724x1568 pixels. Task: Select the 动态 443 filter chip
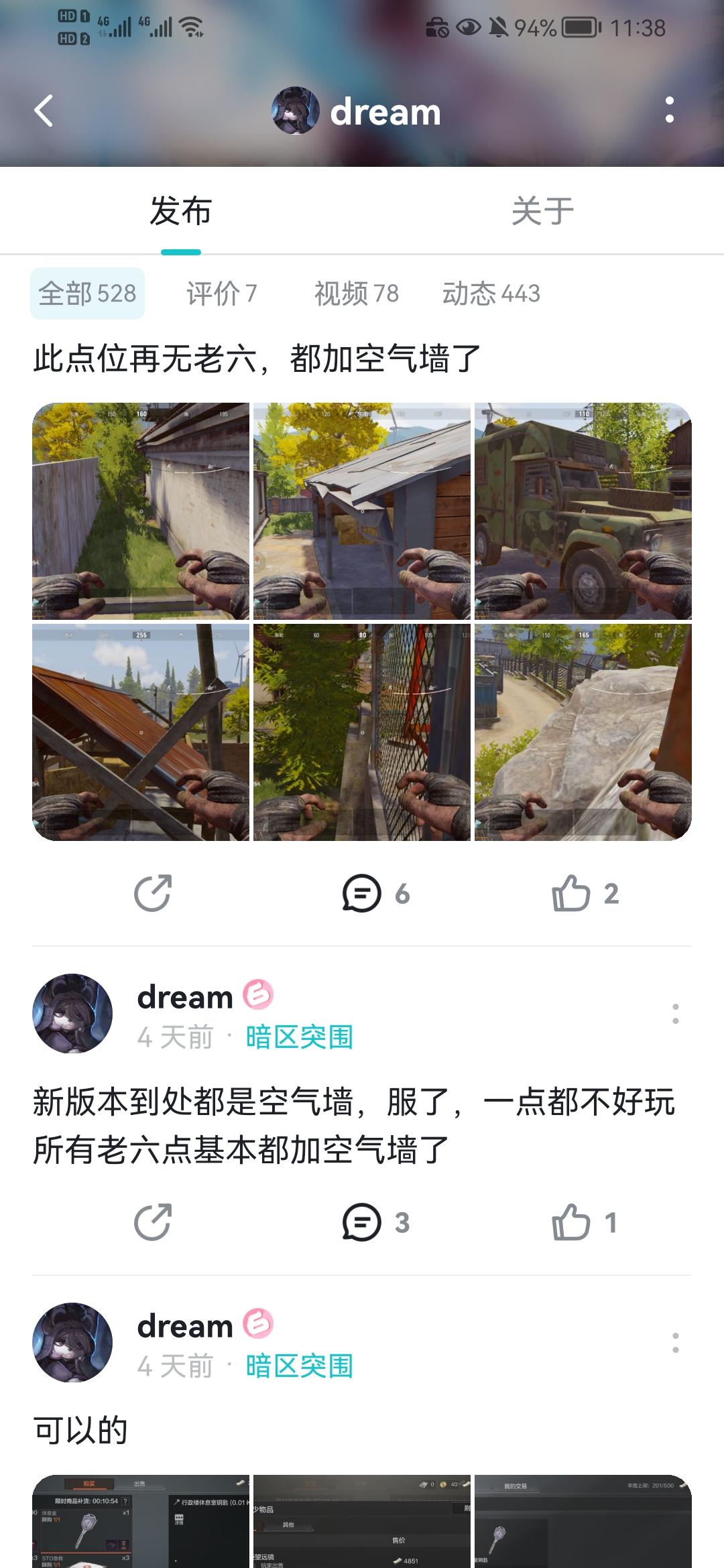(x=493, y=293)
